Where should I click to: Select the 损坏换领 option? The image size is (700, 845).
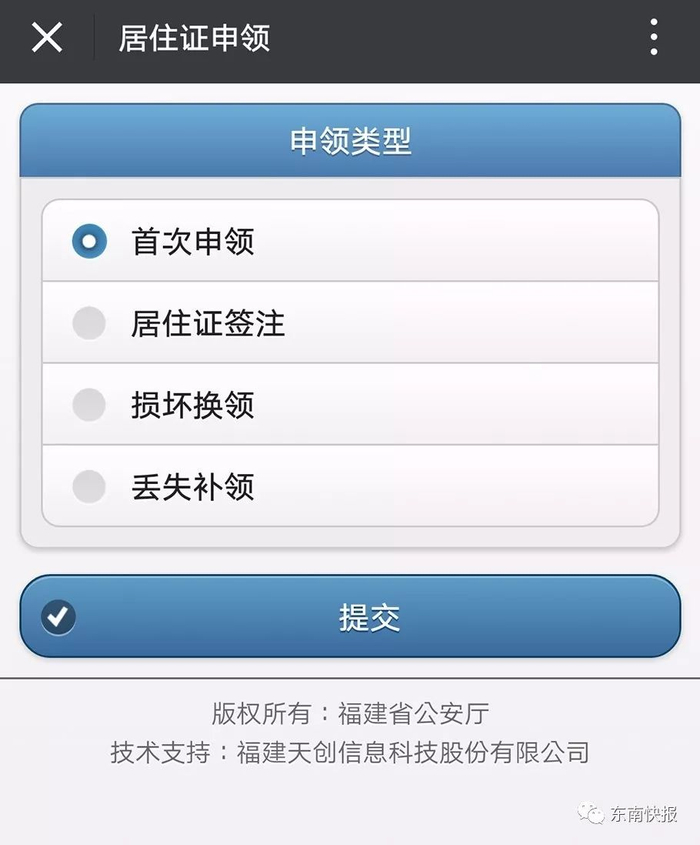coord(90,405)
